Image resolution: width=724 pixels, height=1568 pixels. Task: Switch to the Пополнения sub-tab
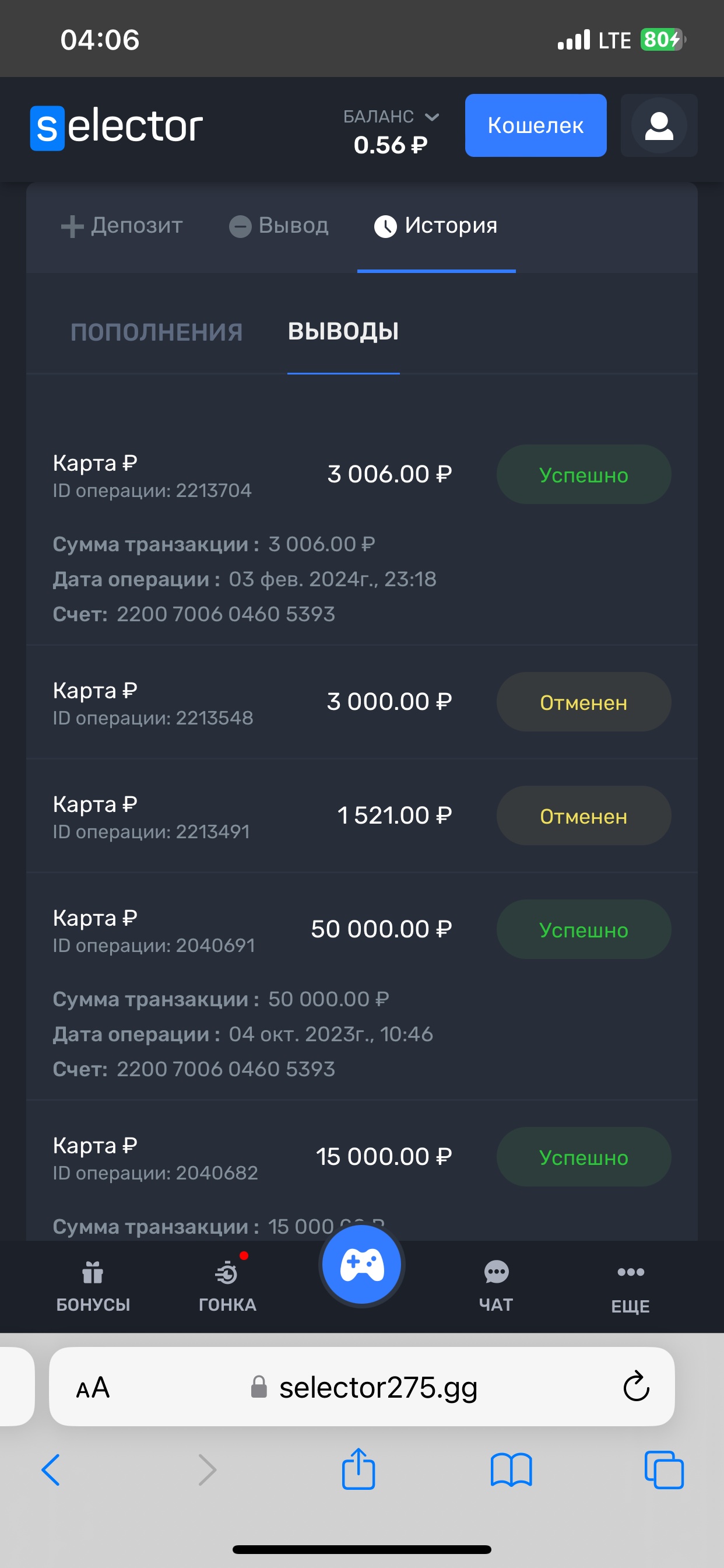click(156, 332)
